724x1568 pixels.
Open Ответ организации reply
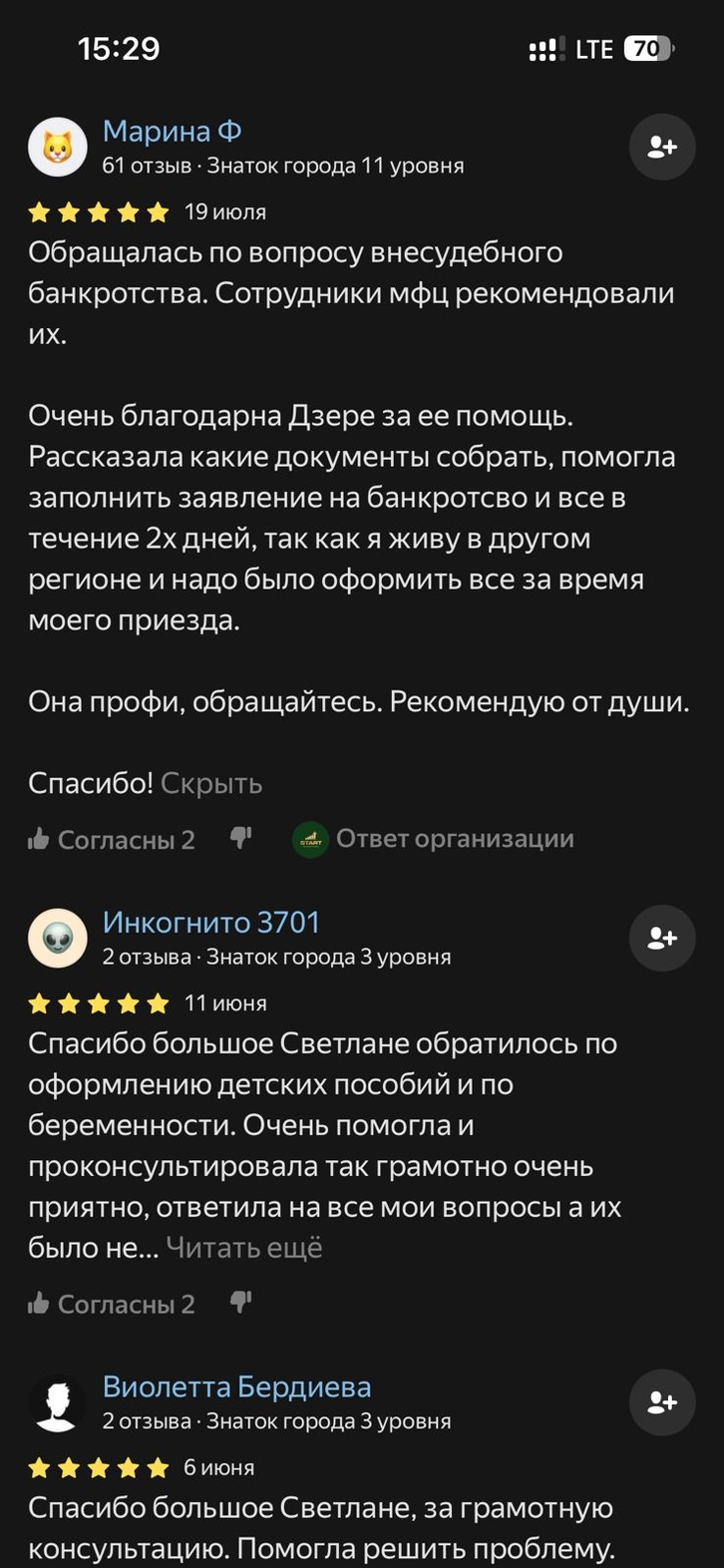[x=434, y=839]
